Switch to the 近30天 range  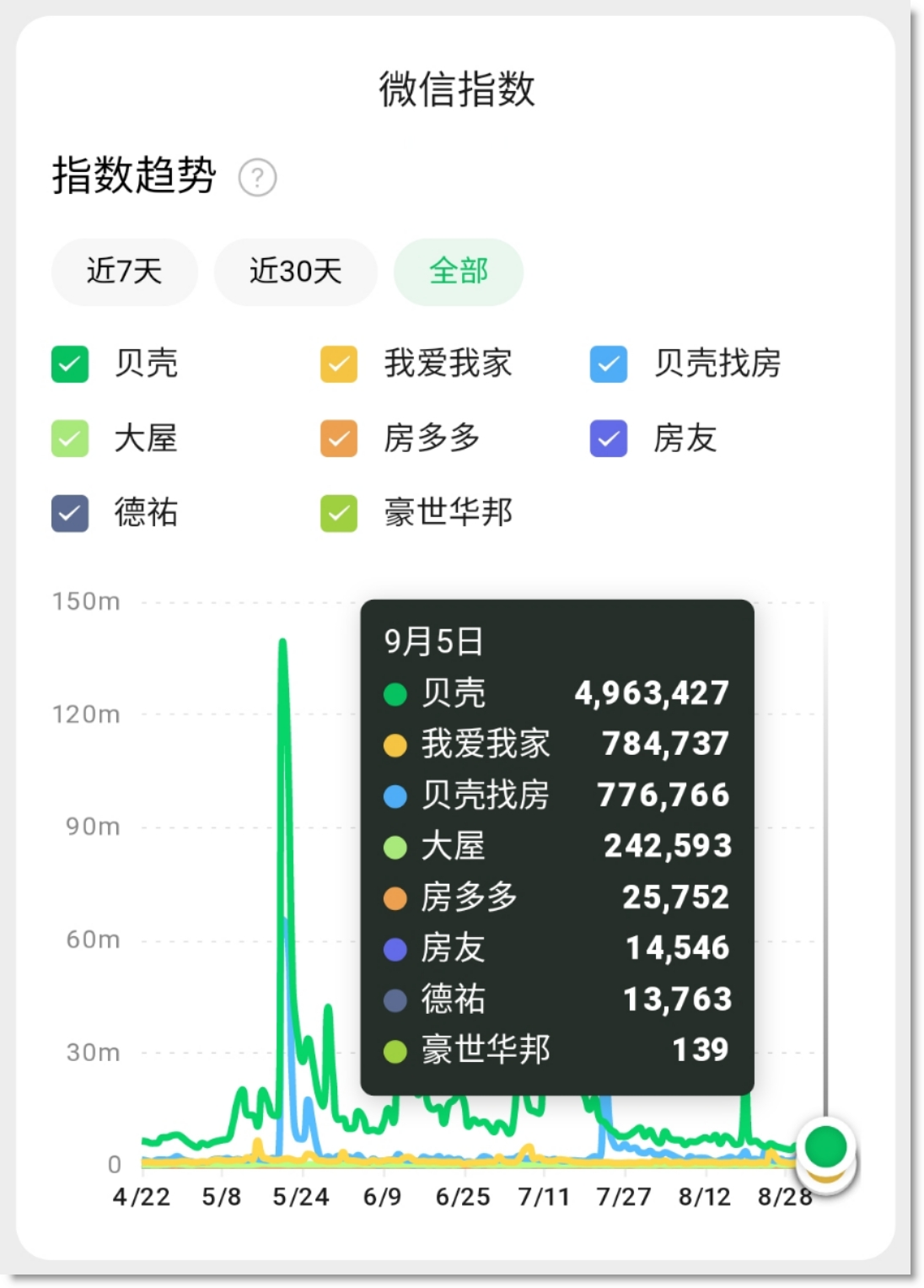[x=295, y=272]
